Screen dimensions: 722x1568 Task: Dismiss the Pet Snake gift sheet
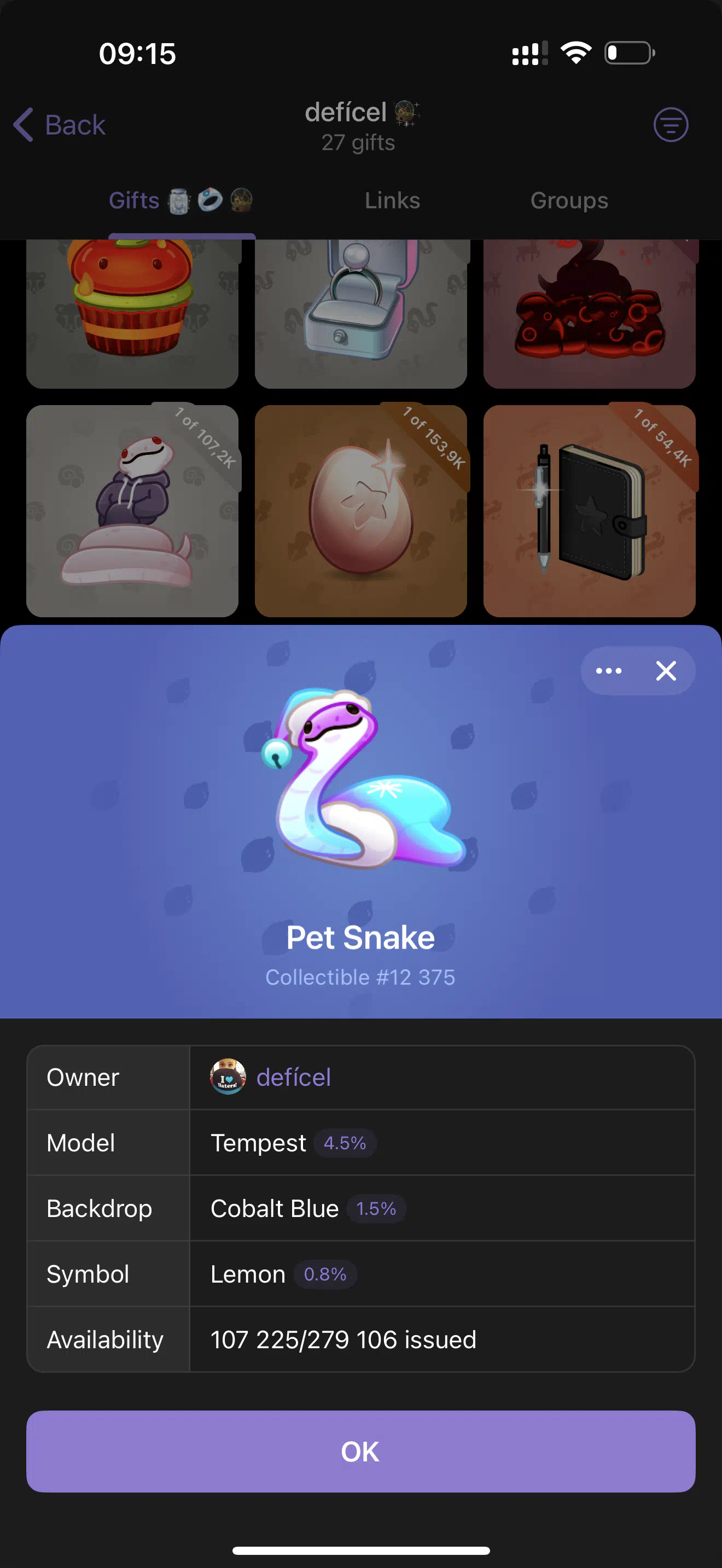point(666,671)
